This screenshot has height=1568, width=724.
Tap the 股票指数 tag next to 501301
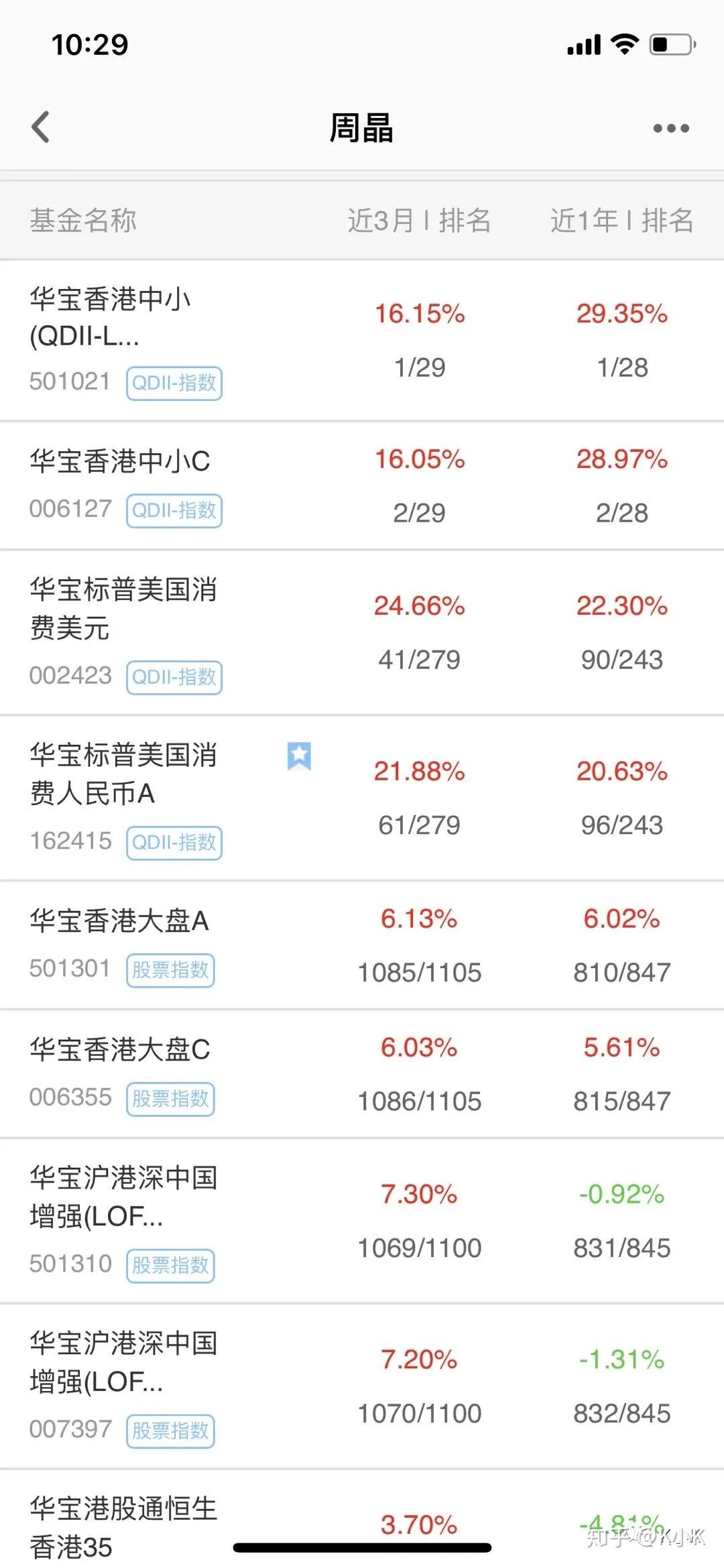(x=172, y=970)
